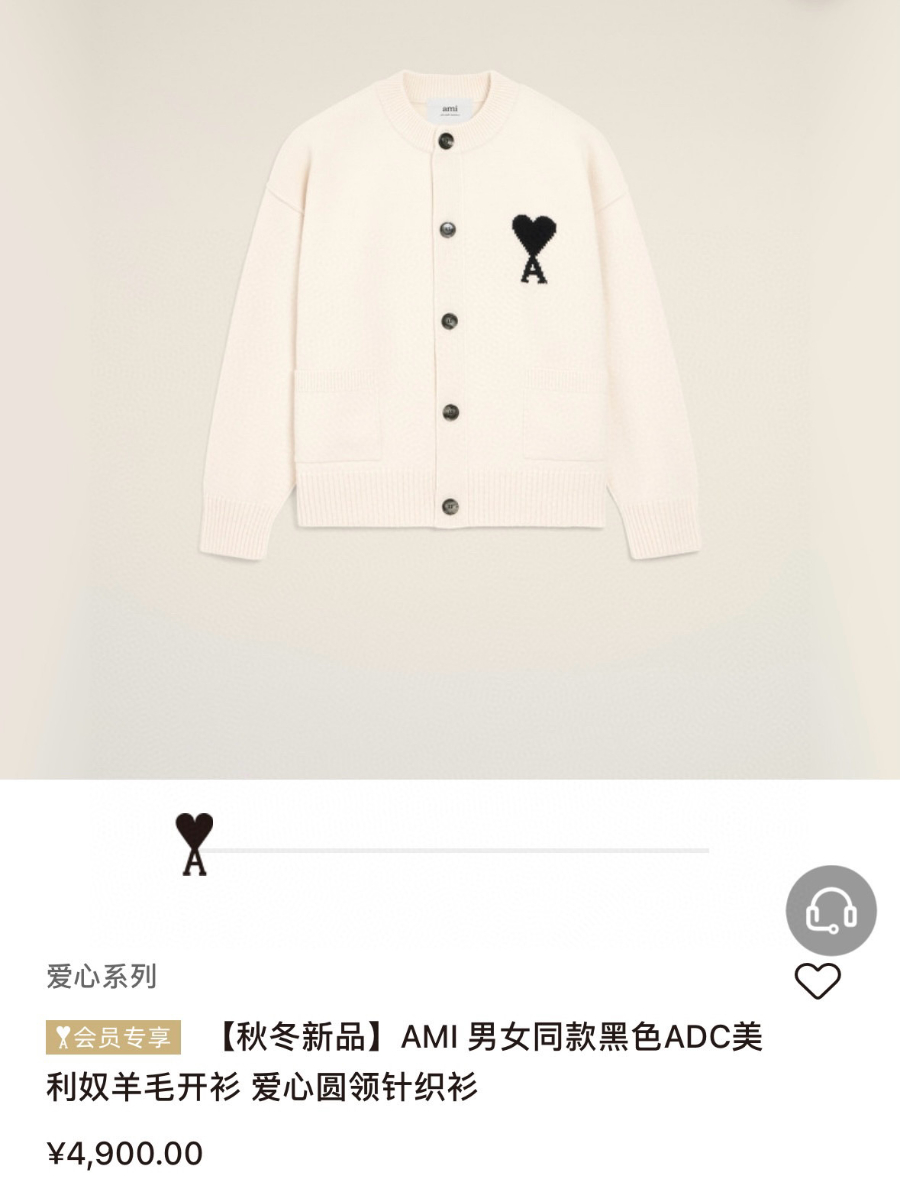Add the cardigan to favorites with the heart
The width and height of the screenshot is (900, 1179).
click(817, 981)
